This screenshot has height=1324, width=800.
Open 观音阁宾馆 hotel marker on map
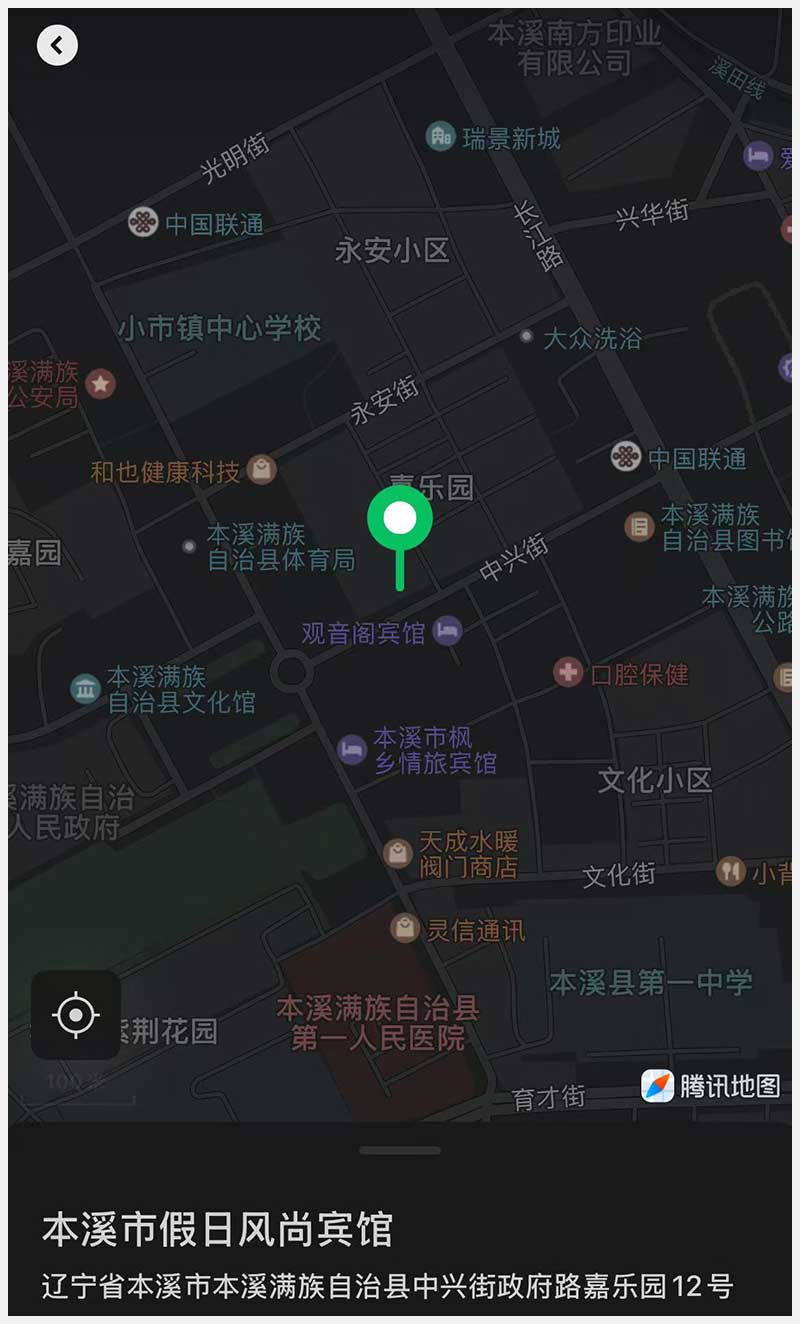448,630
